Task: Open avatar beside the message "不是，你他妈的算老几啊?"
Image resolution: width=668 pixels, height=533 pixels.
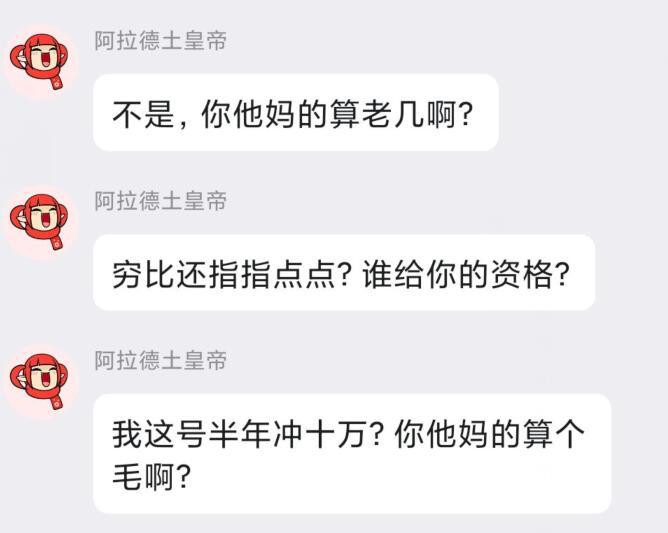Action: (x=41, y=61)
